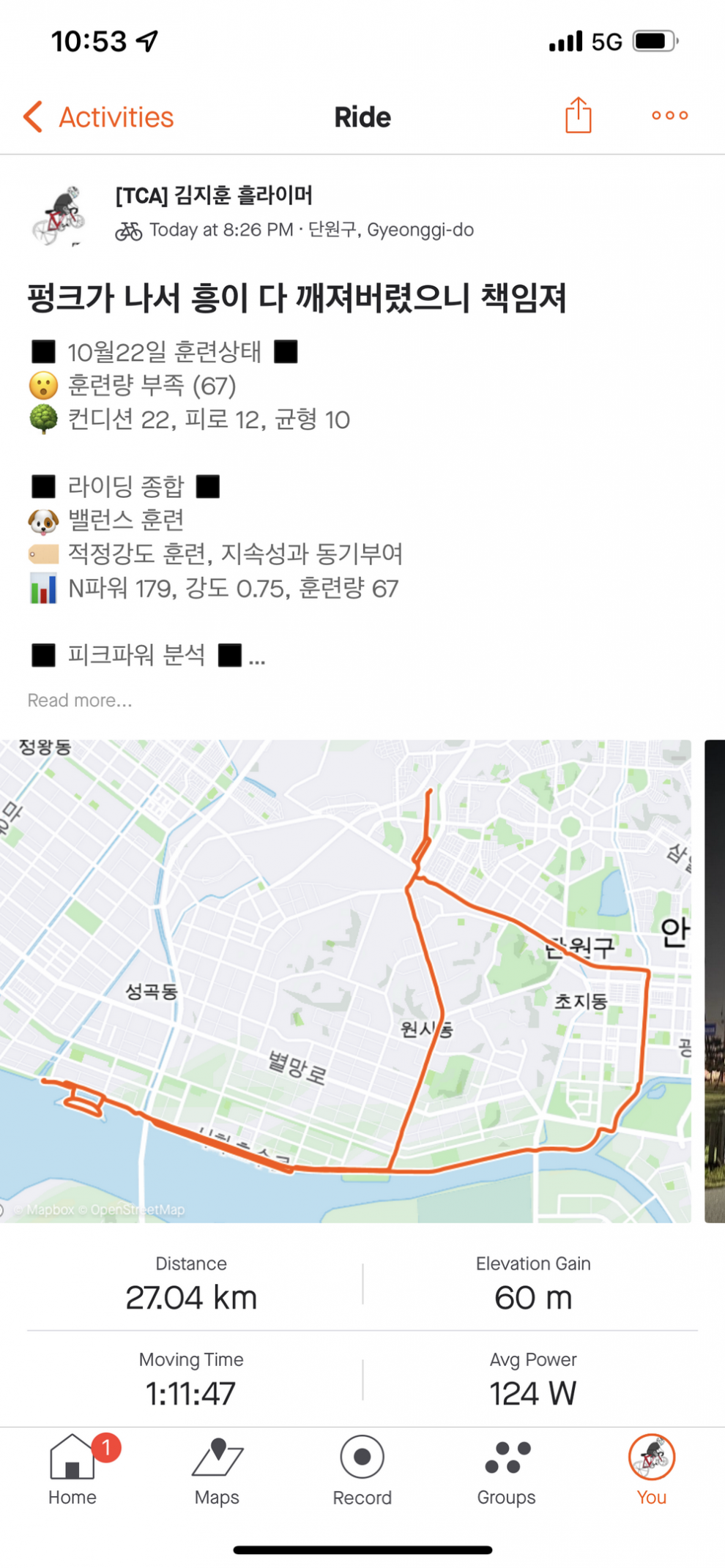
Task: Expand description with Read more
Action: 80,701
